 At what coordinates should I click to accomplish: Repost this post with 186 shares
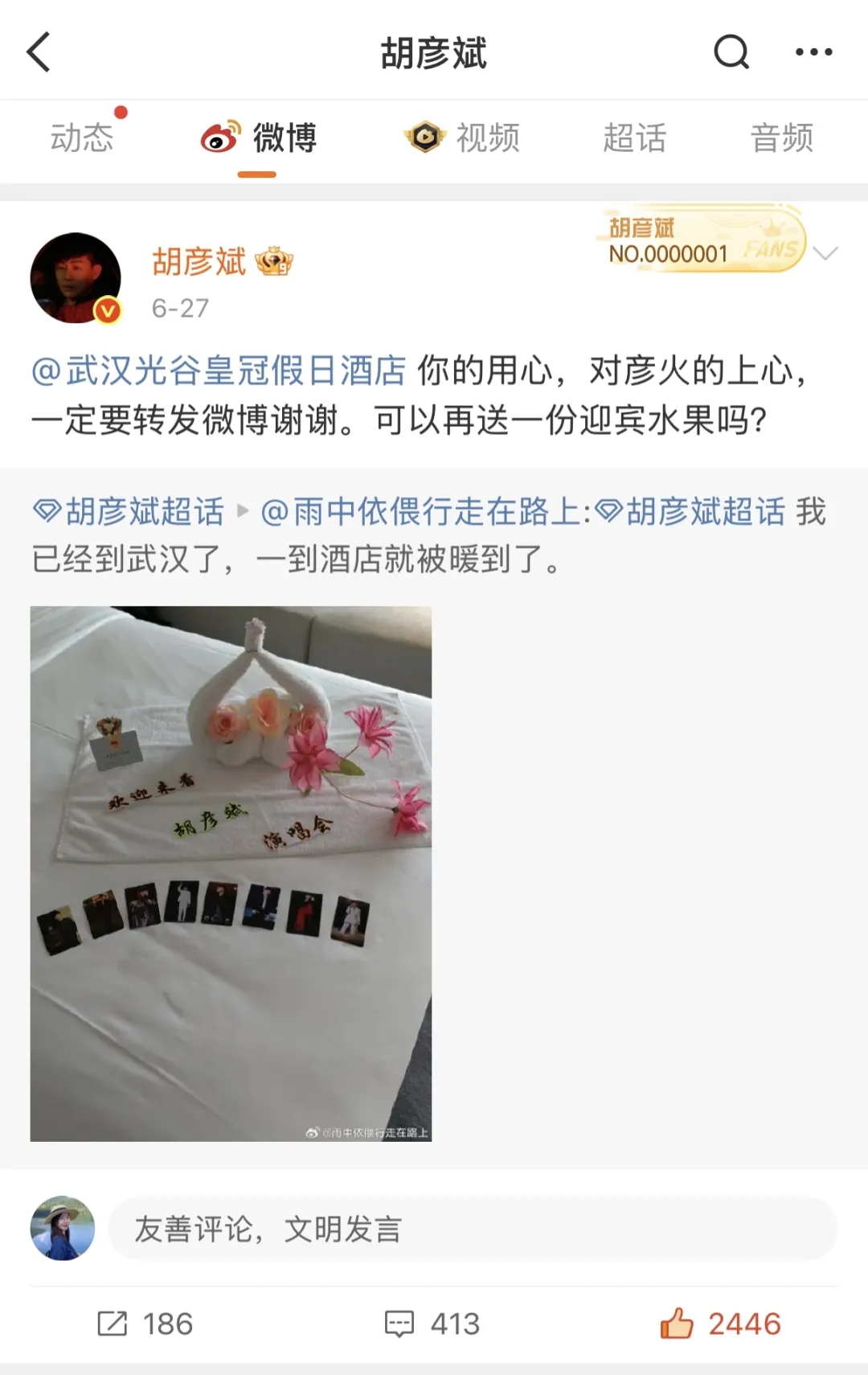coord(145,1324)
